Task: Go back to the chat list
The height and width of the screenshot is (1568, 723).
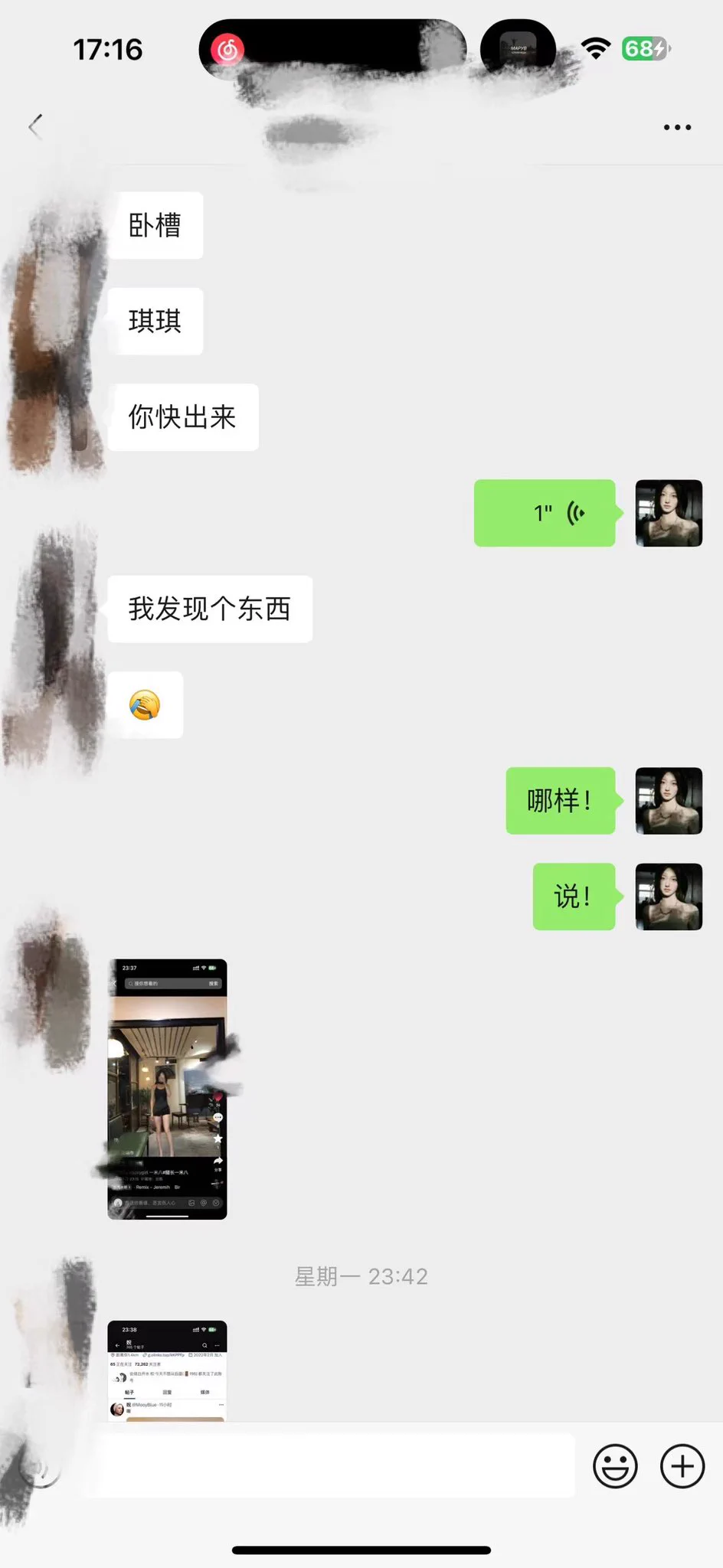Action: coord(35,126)
